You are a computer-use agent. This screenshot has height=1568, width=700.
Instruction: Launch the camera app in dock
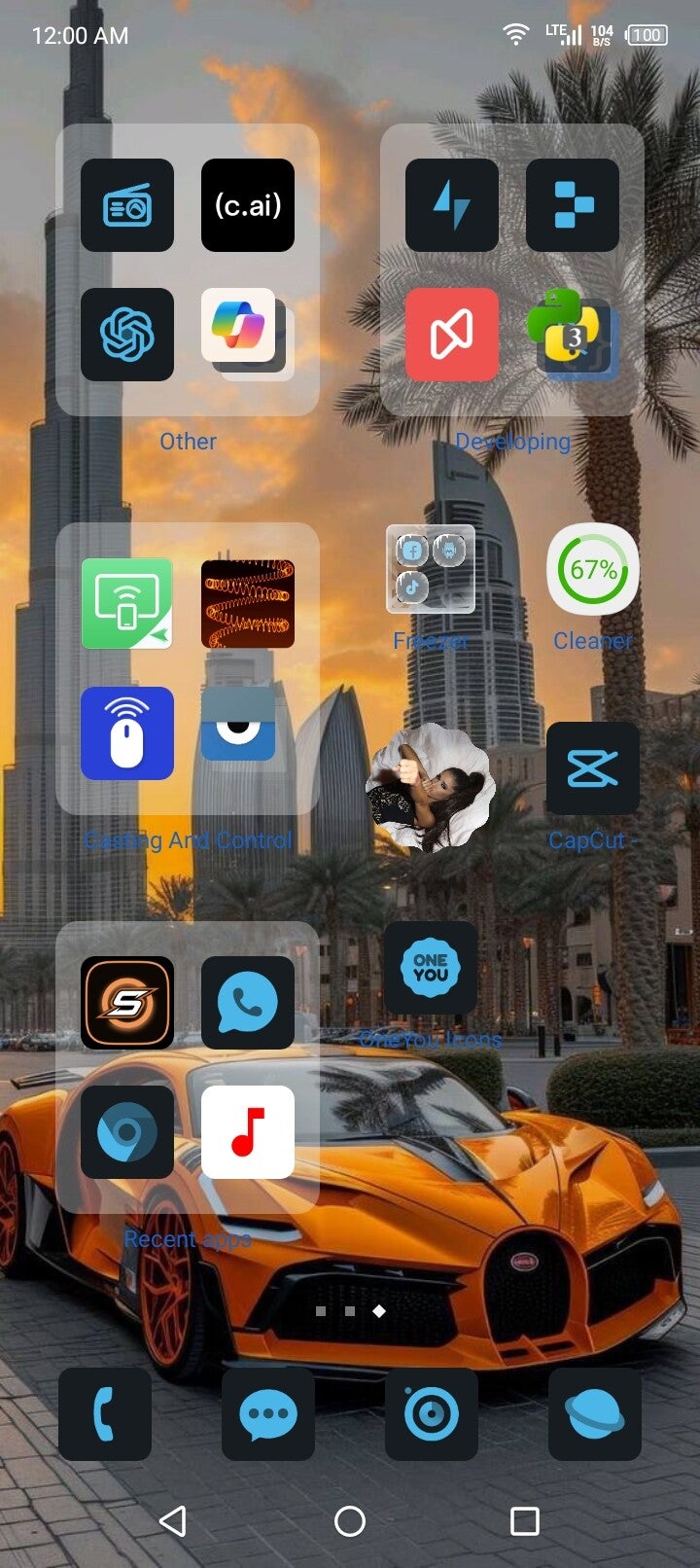point(432,1414)
